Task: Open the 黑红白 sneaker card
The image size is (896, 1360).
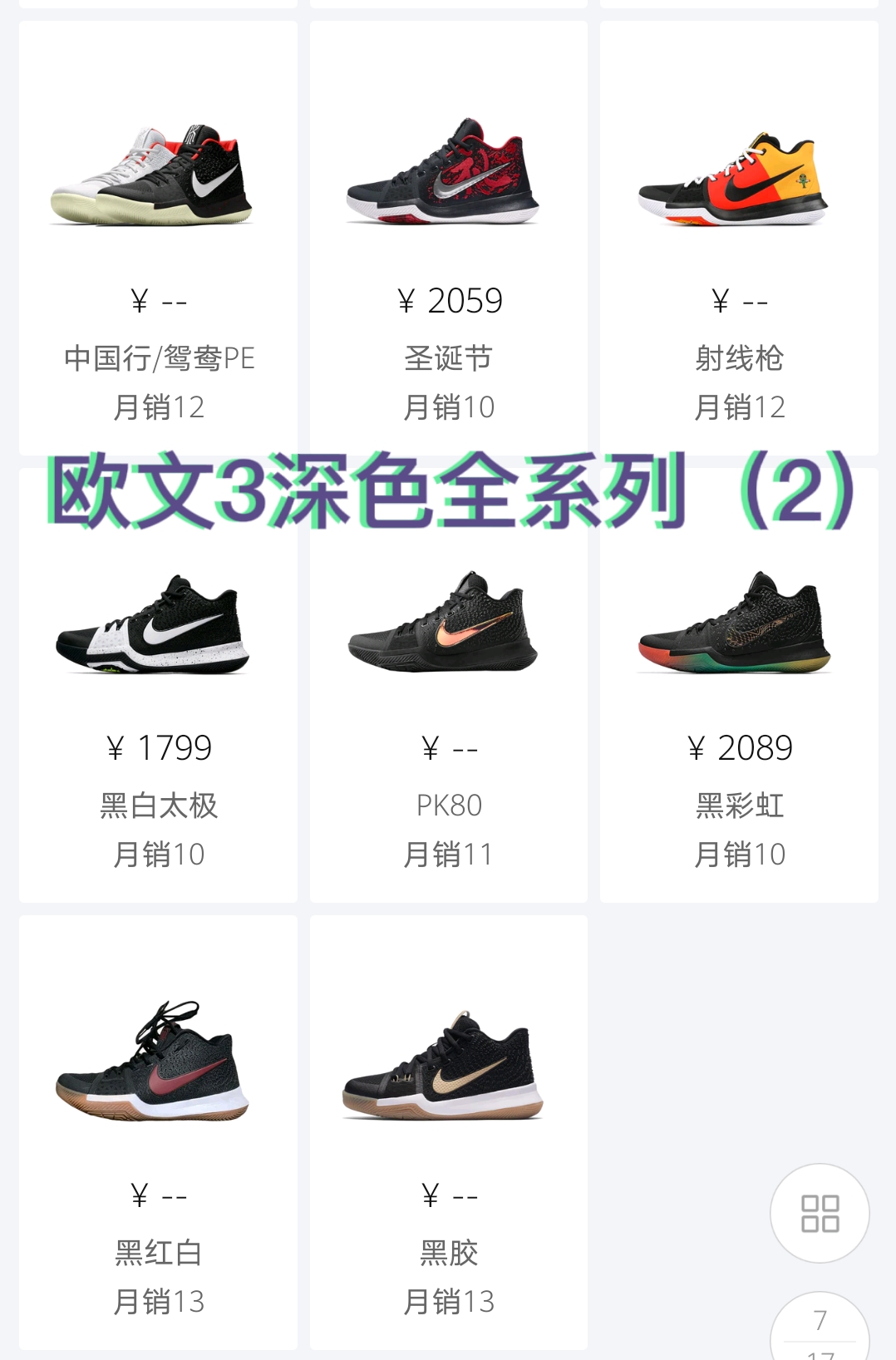Action: point(158,1131)
